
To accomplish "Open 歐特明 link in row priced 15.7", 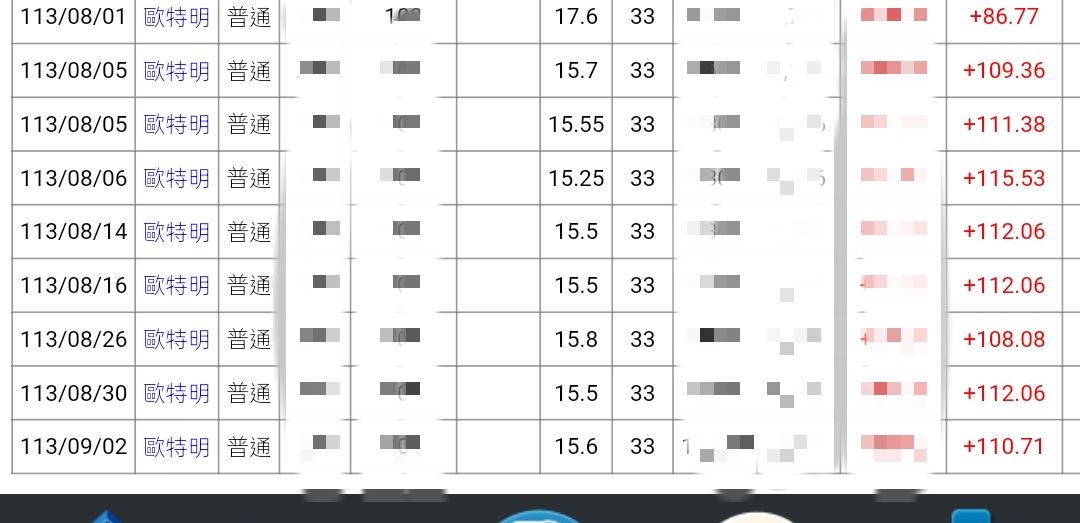I will tap(177, 71).
